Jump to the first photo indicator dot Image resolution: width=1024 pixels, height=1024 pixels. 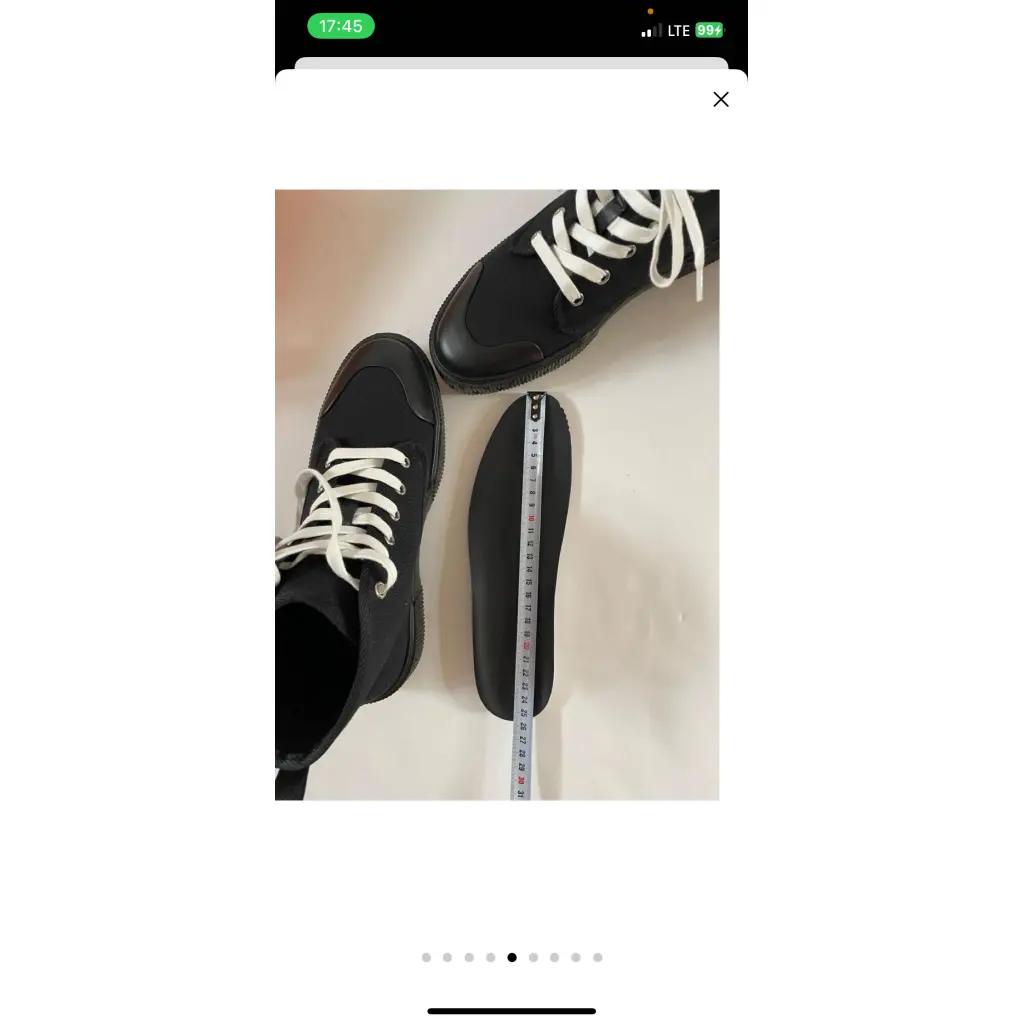[x=426, y=958]
